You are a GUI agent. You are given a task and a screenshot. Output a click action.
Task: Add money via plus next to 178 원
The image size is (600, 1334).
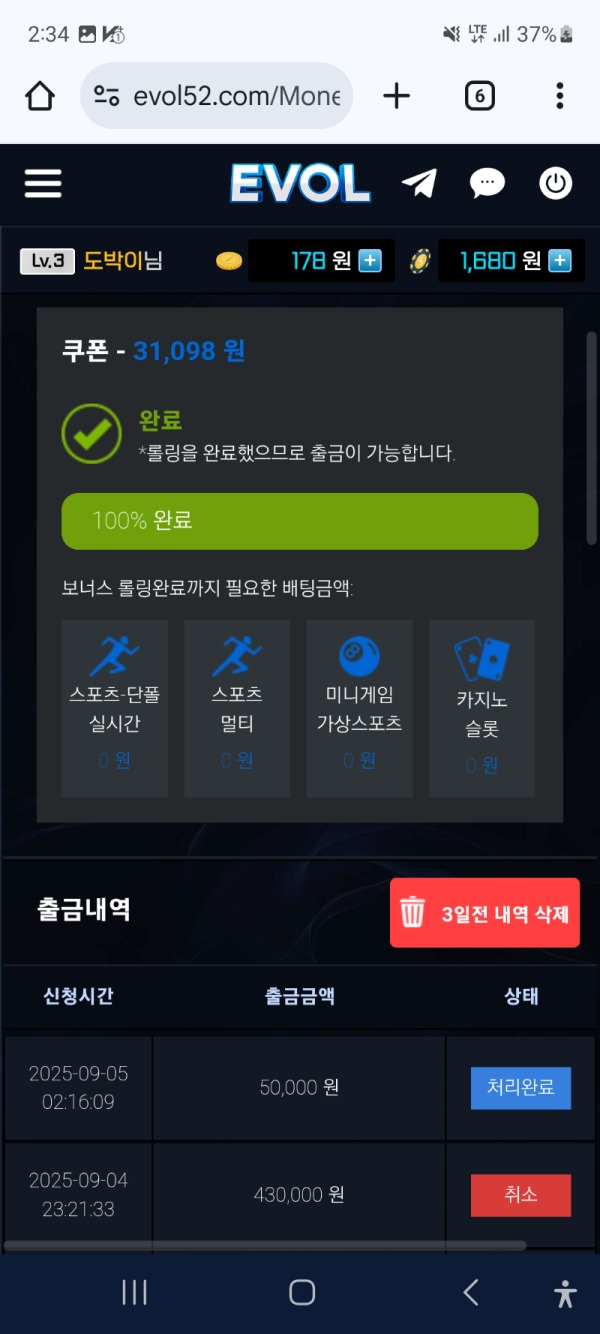pyautogui.click(x=370, y=261)
